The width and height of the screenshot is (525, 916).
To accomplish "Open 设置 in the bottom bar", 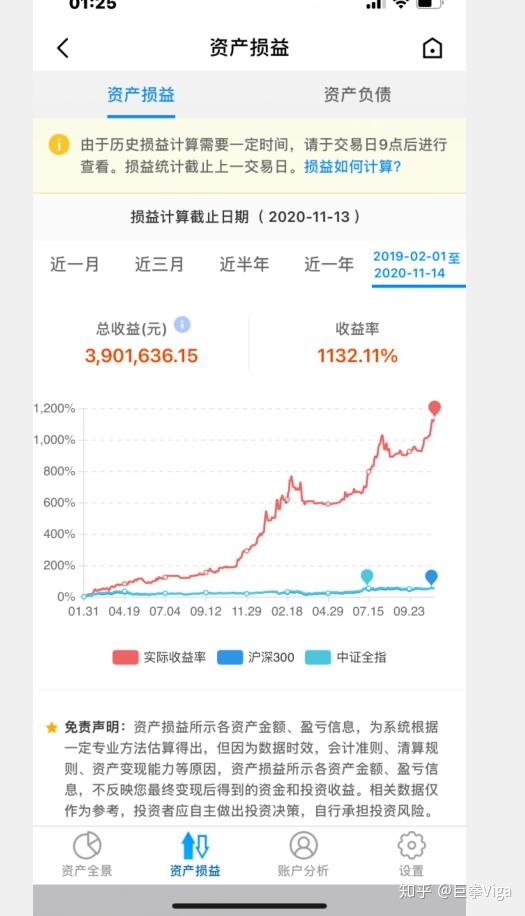I will click(411, 854).
